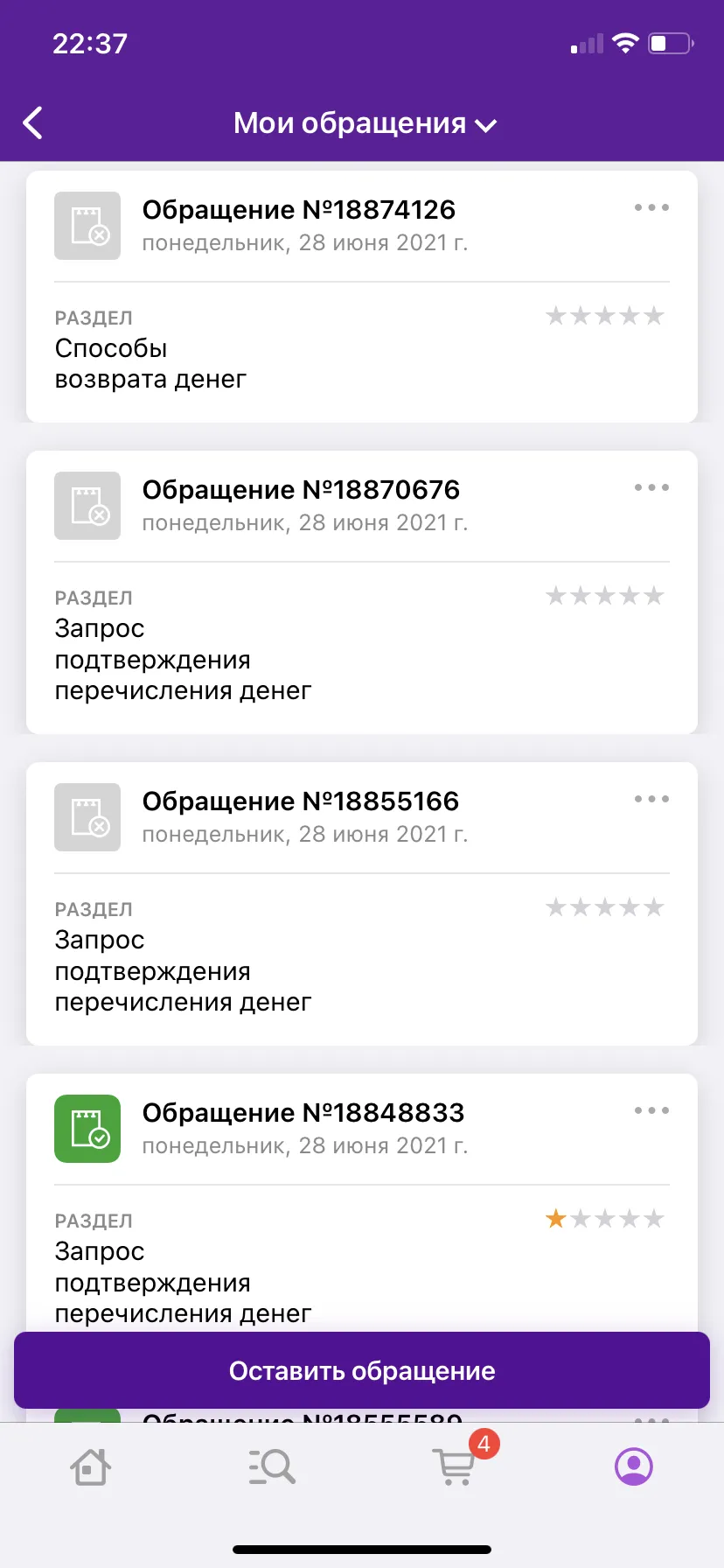This screenshot has width=724, height=1568.
Task: Open the options menu for Обращение №18855166
Action: coord(651,800)
